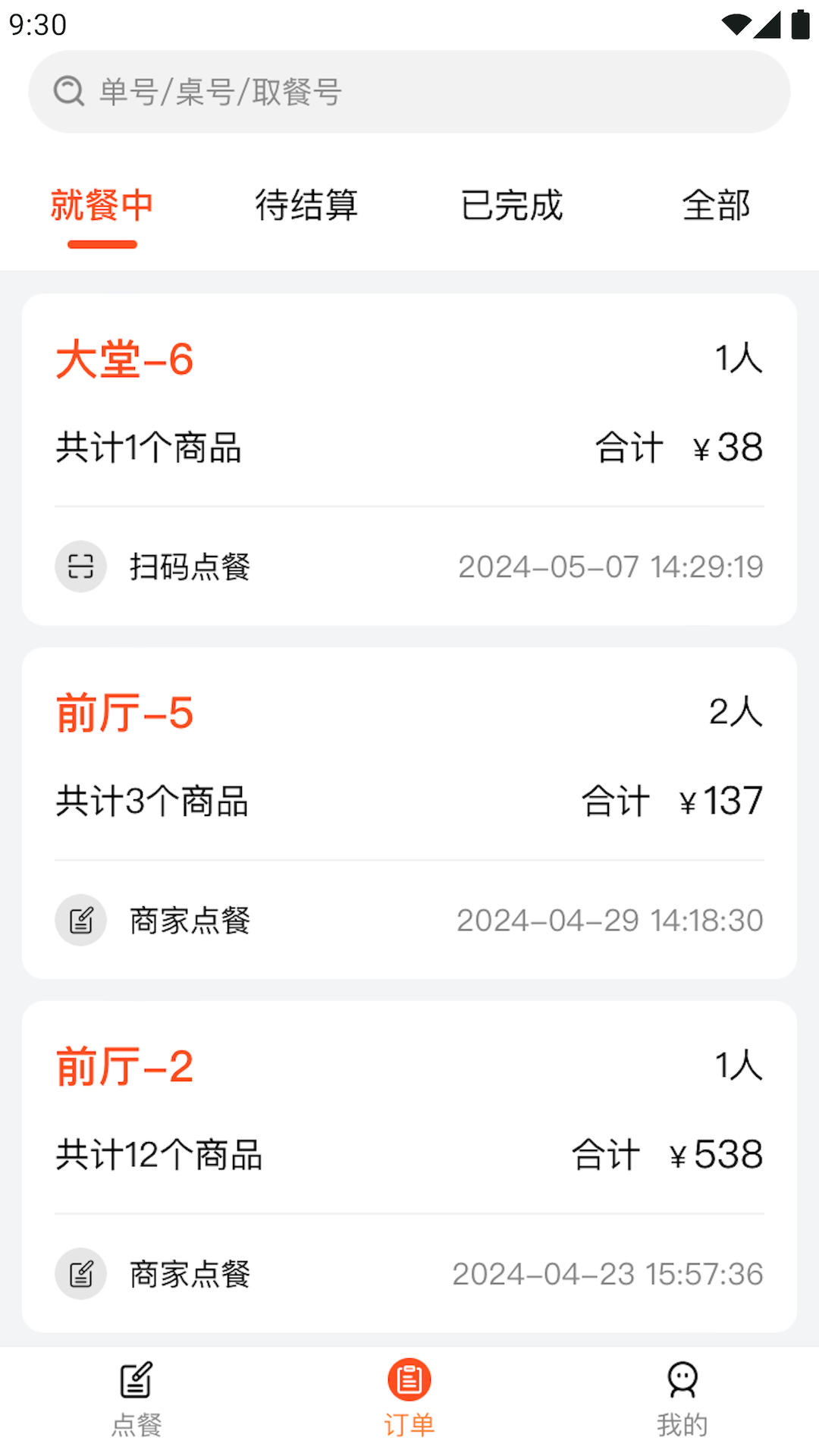
Task: Tap the 订单 bottom tab
Action: click(409, 1400)
